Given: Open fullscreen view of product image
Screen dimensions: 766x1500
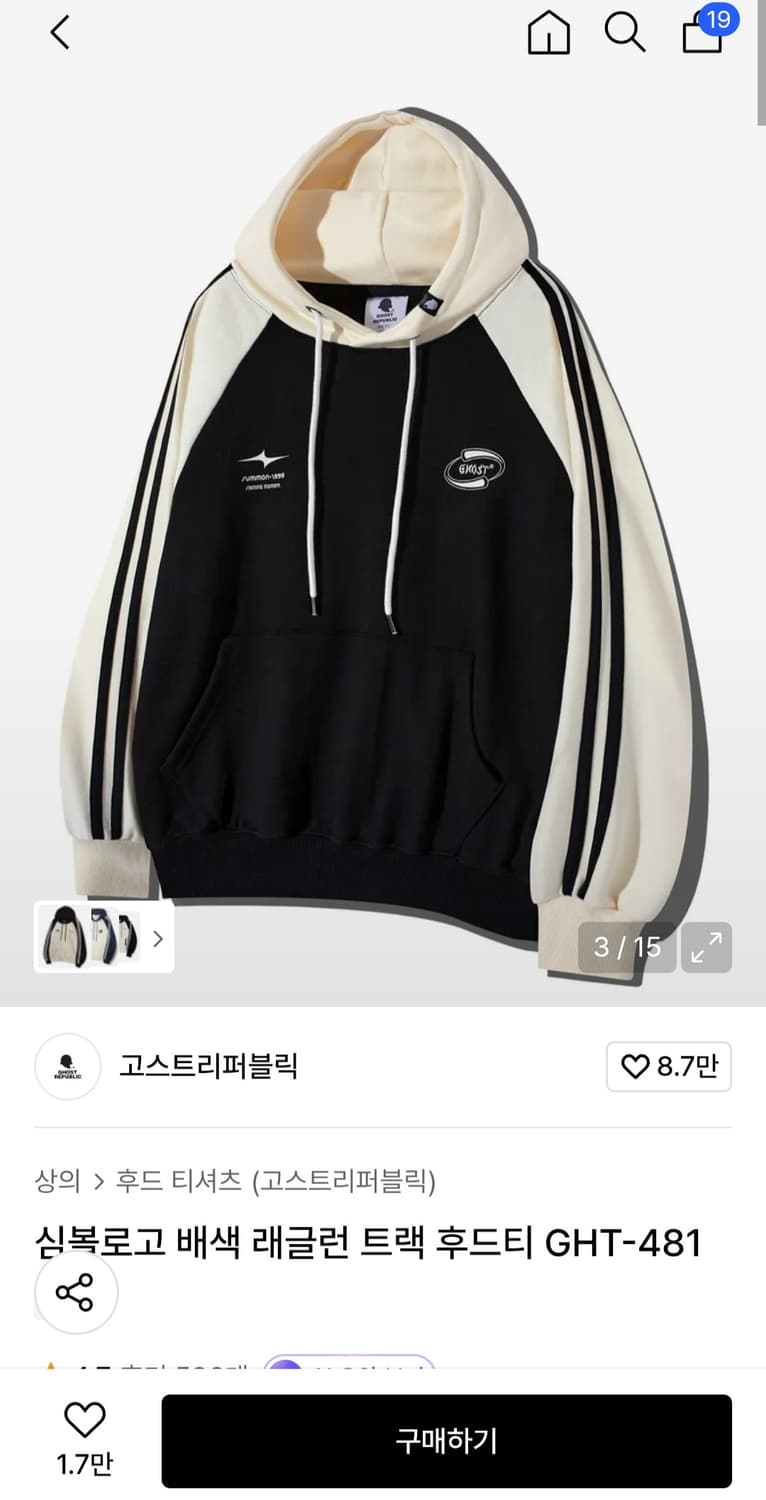Looking at the screenshot, I should [x=707, y=947].
